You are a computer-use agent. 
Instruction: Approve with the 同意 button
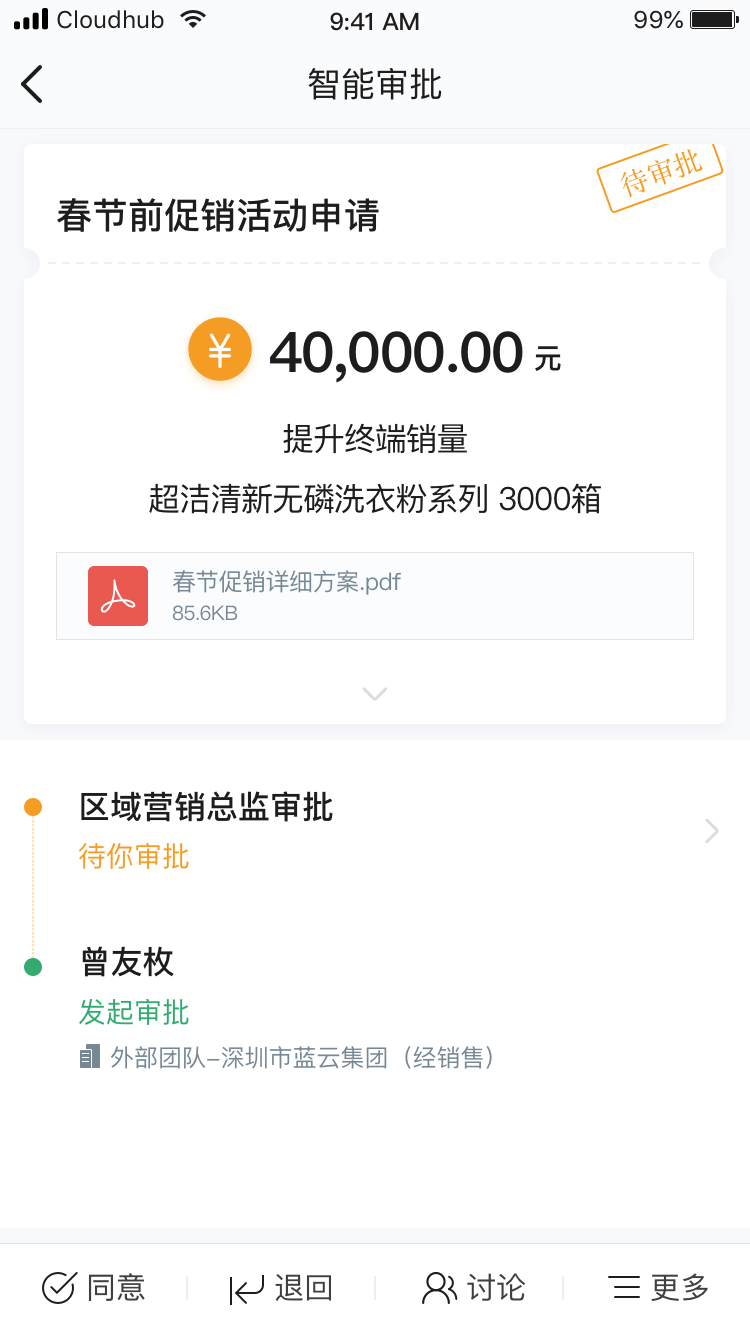point(94,1287)
